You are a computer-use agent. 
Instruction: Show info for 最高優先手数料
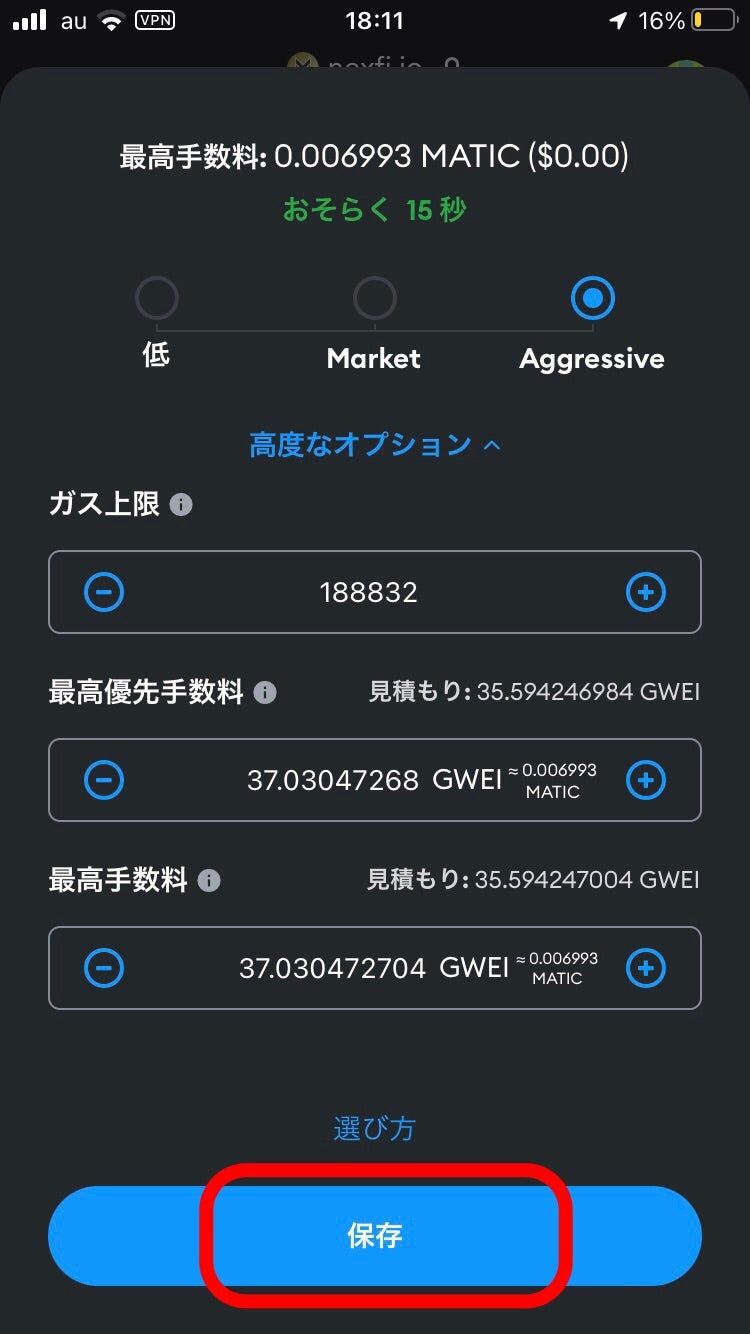click(x=265, y=692)
